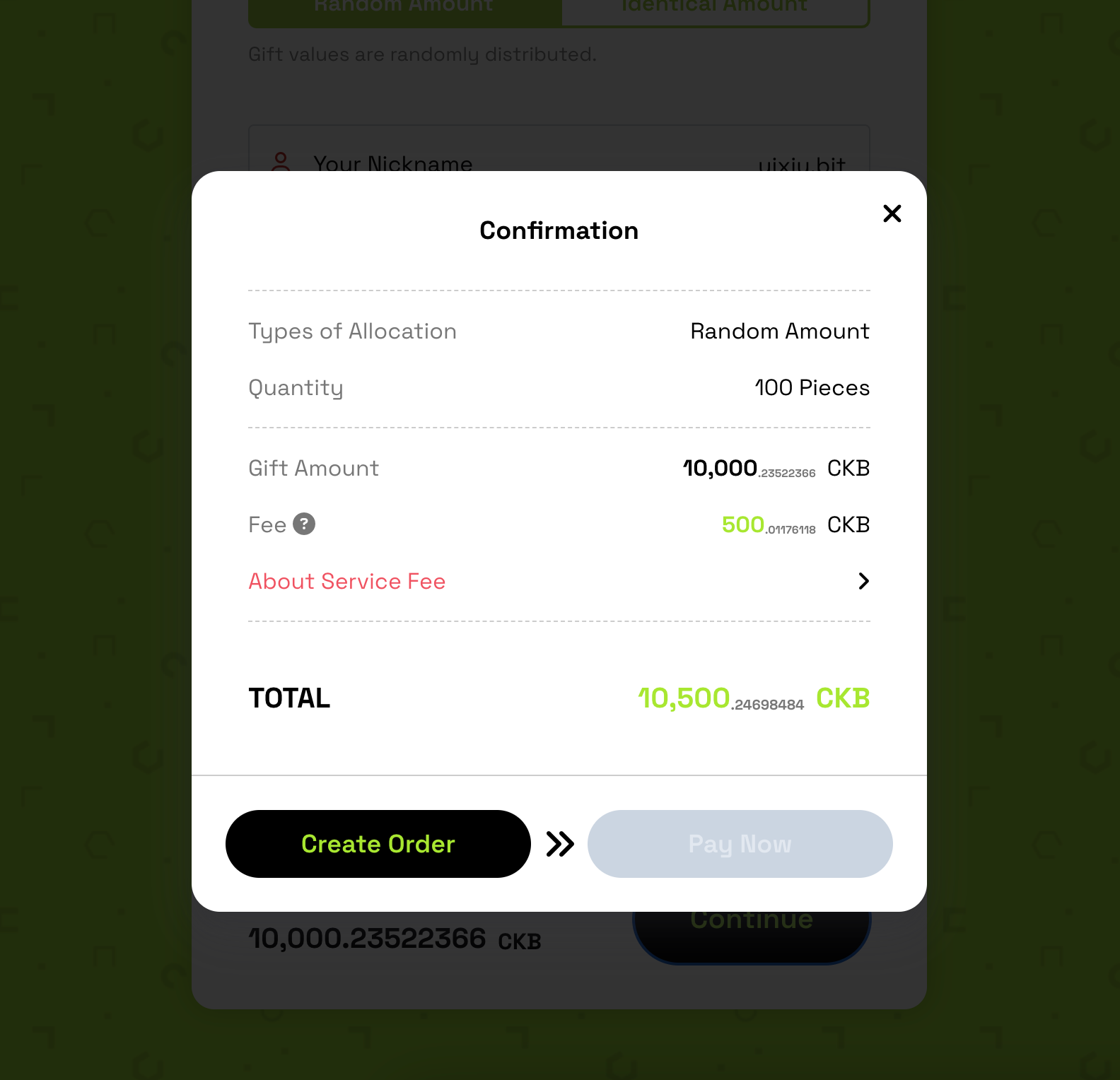The width and height of the screenshot is (1120, 1080).
Task: Tap the Pay Now button
Action: (x=740, y=844)
